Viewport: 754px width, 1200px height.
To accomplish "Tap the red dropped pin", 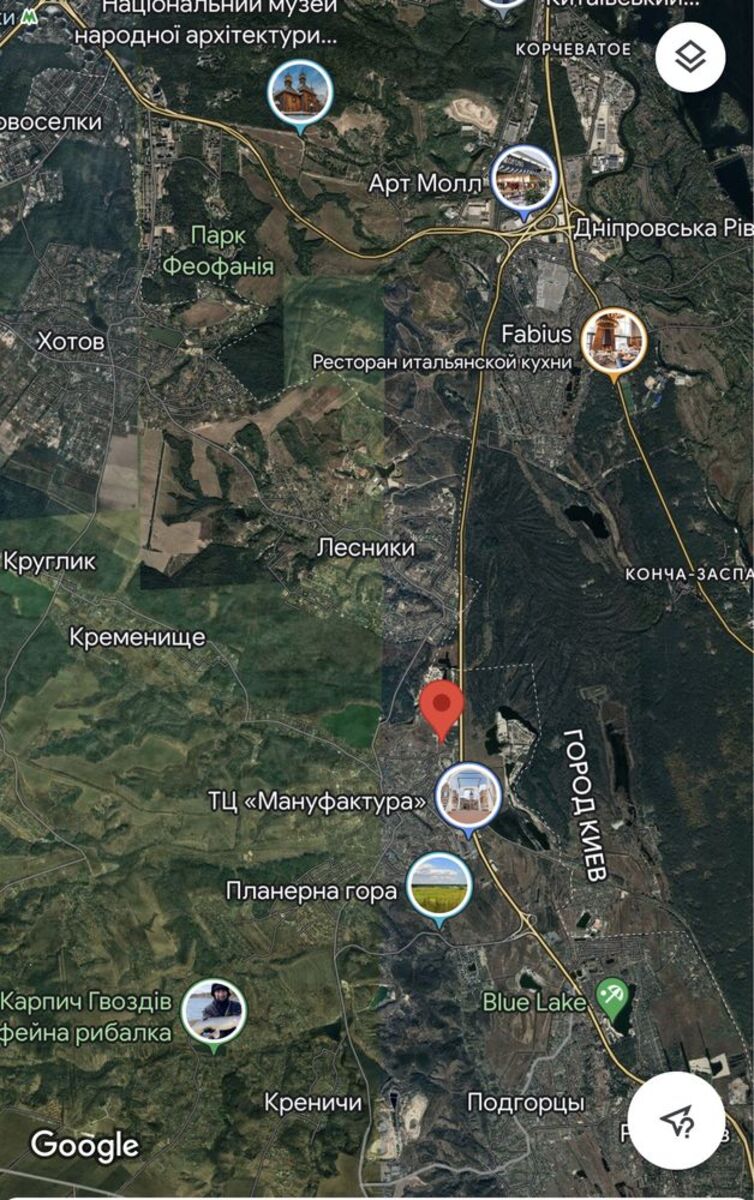I will coord(441,708).
